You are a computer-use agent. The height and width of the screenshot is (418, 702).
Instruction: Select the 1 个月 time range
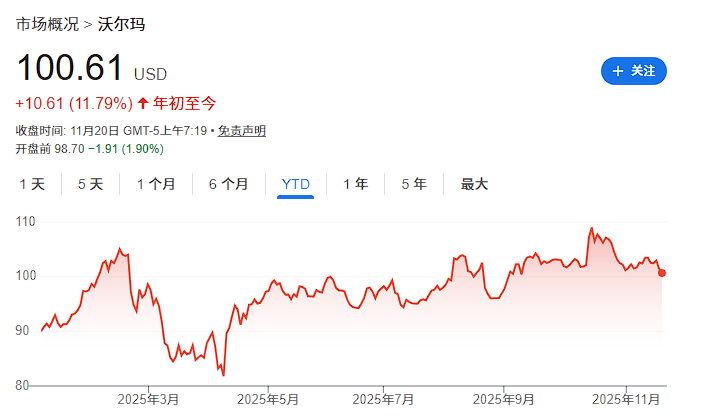(156, 184)
